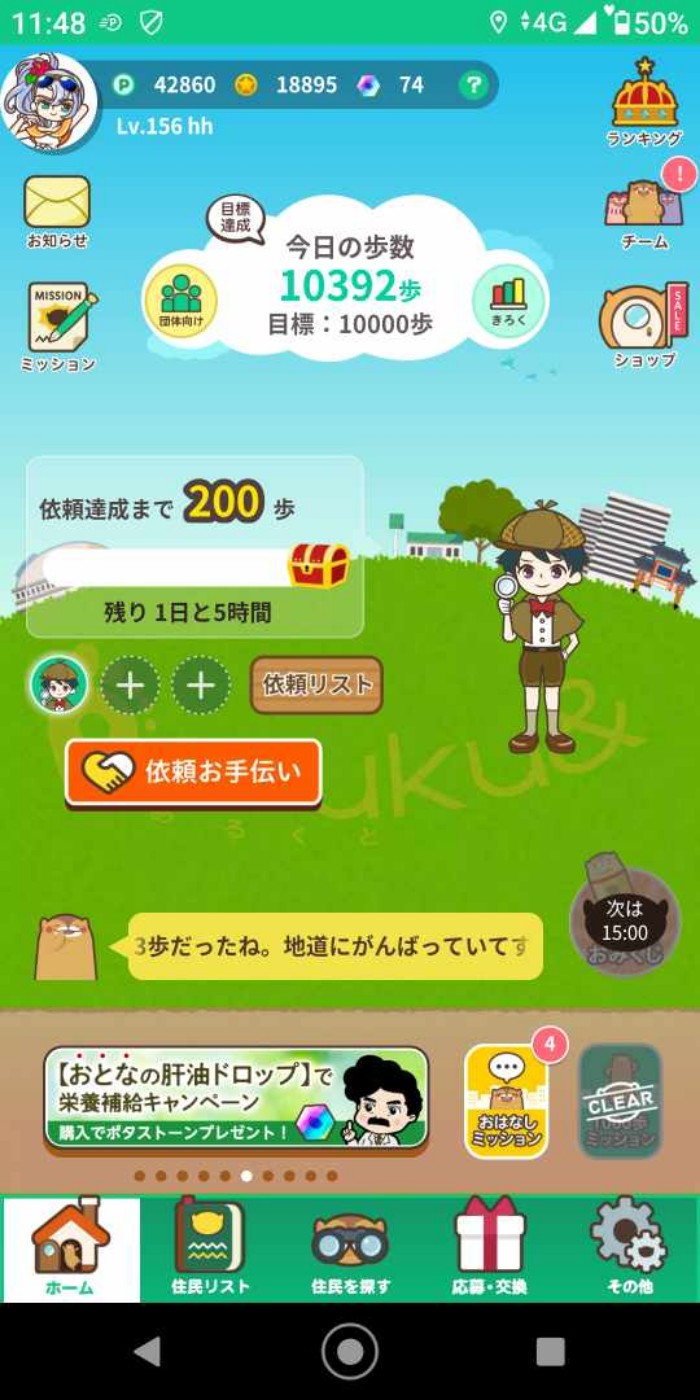Switch to the 住民を探す tab
This screenshot has width=700, height=1400.
tap(350, 1248)
